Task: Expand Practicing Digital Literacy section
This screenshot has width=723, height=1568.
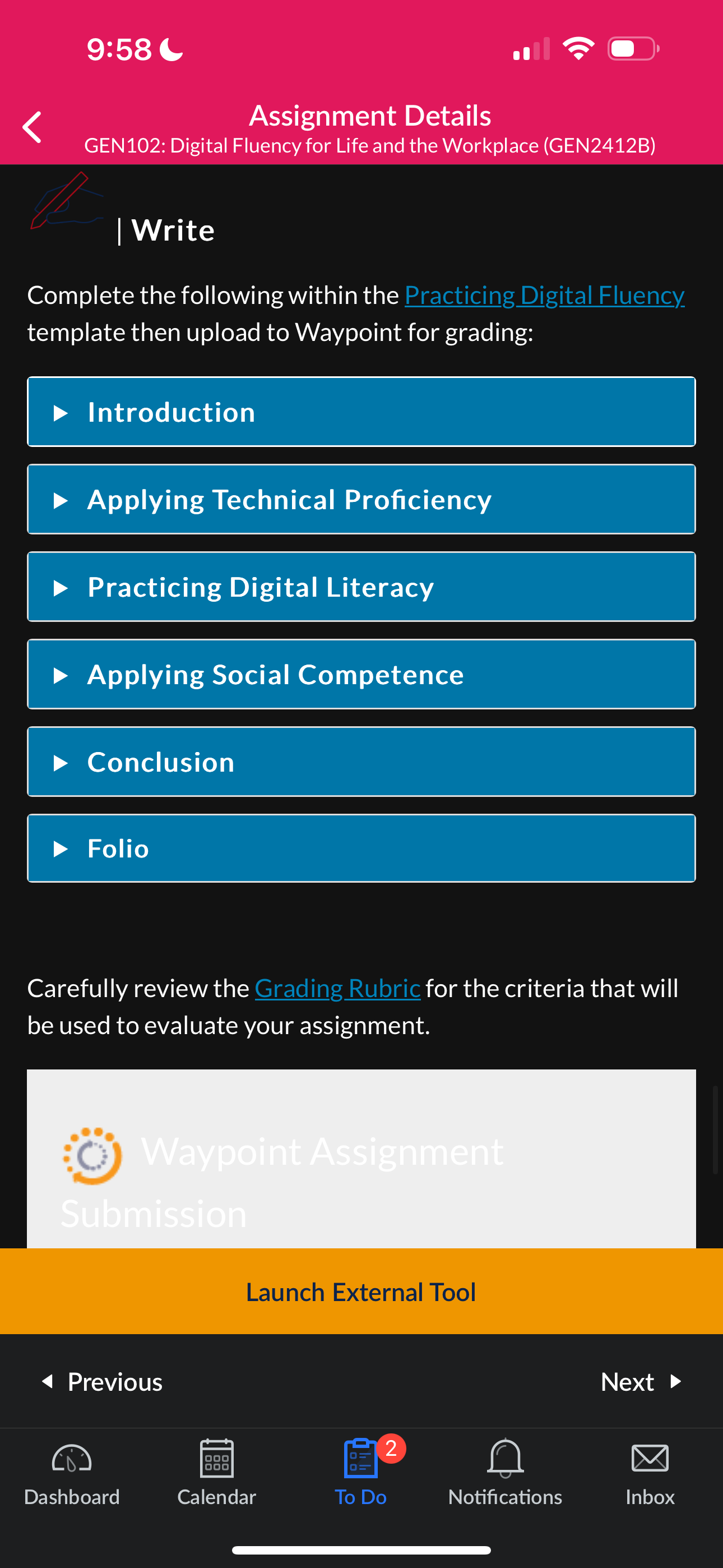Action: pyautogui.click(x=361, y=587)
